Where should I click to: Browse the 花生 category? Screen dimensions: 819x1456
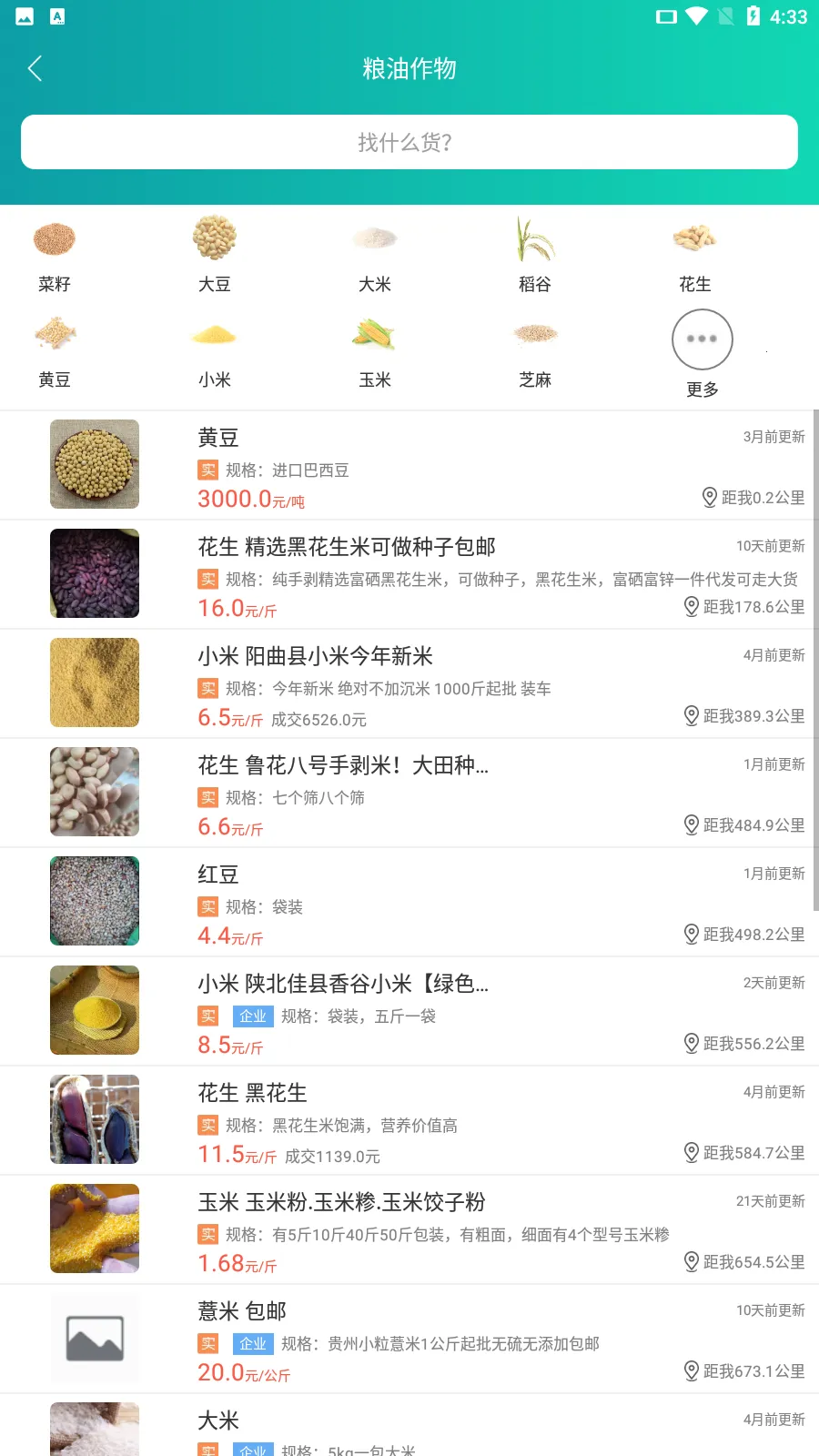pos(695,256)
